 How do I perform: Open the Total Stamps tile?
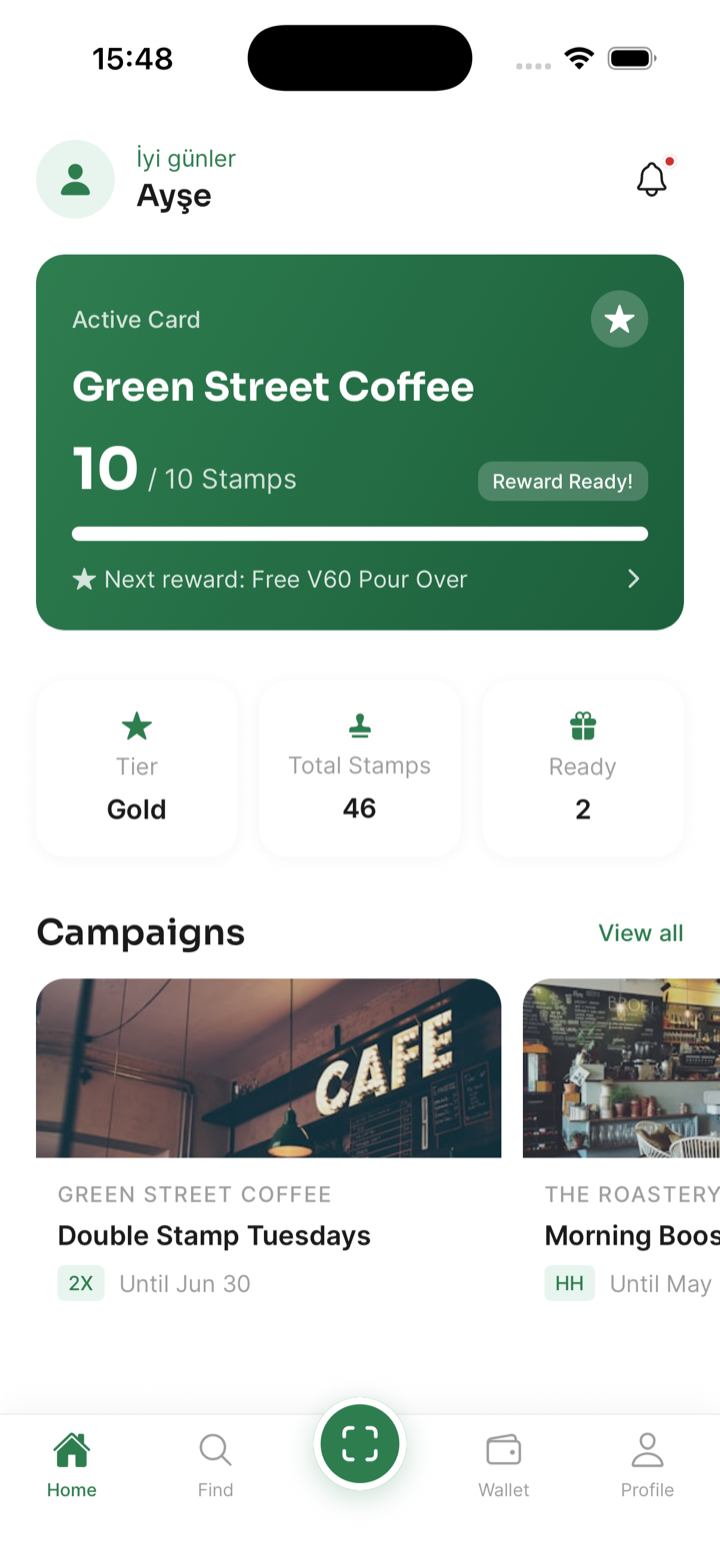[x=360, y=769]
